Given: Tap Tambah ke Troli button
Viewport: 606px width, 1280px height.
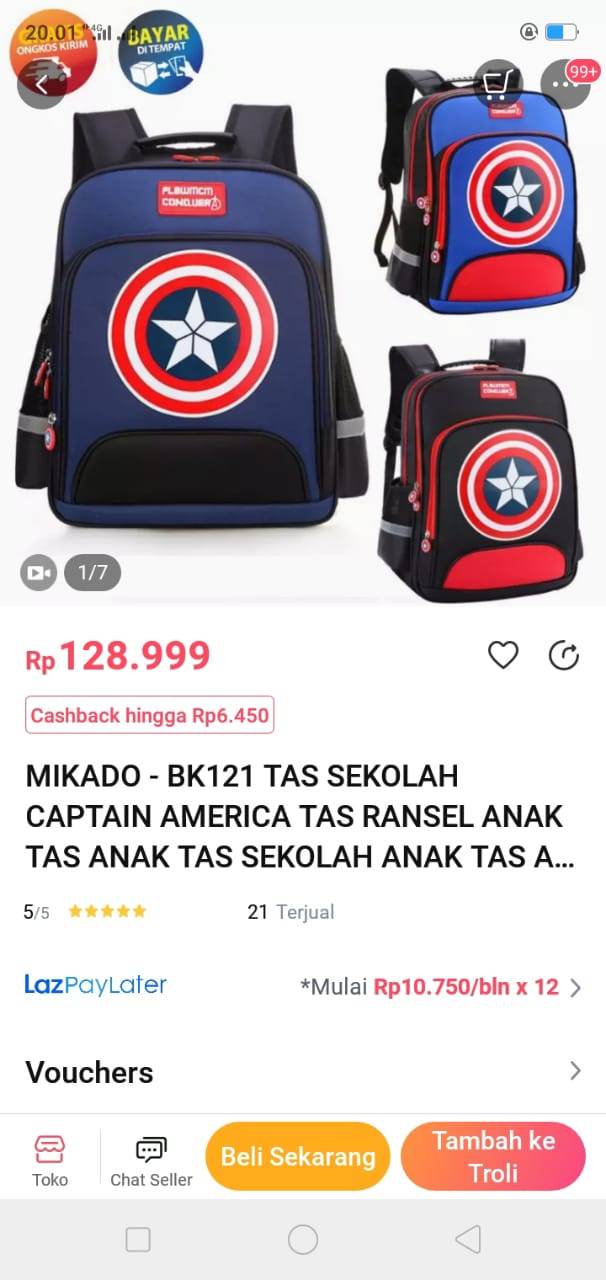Looking at the screenshot, I should (493, 1157).
